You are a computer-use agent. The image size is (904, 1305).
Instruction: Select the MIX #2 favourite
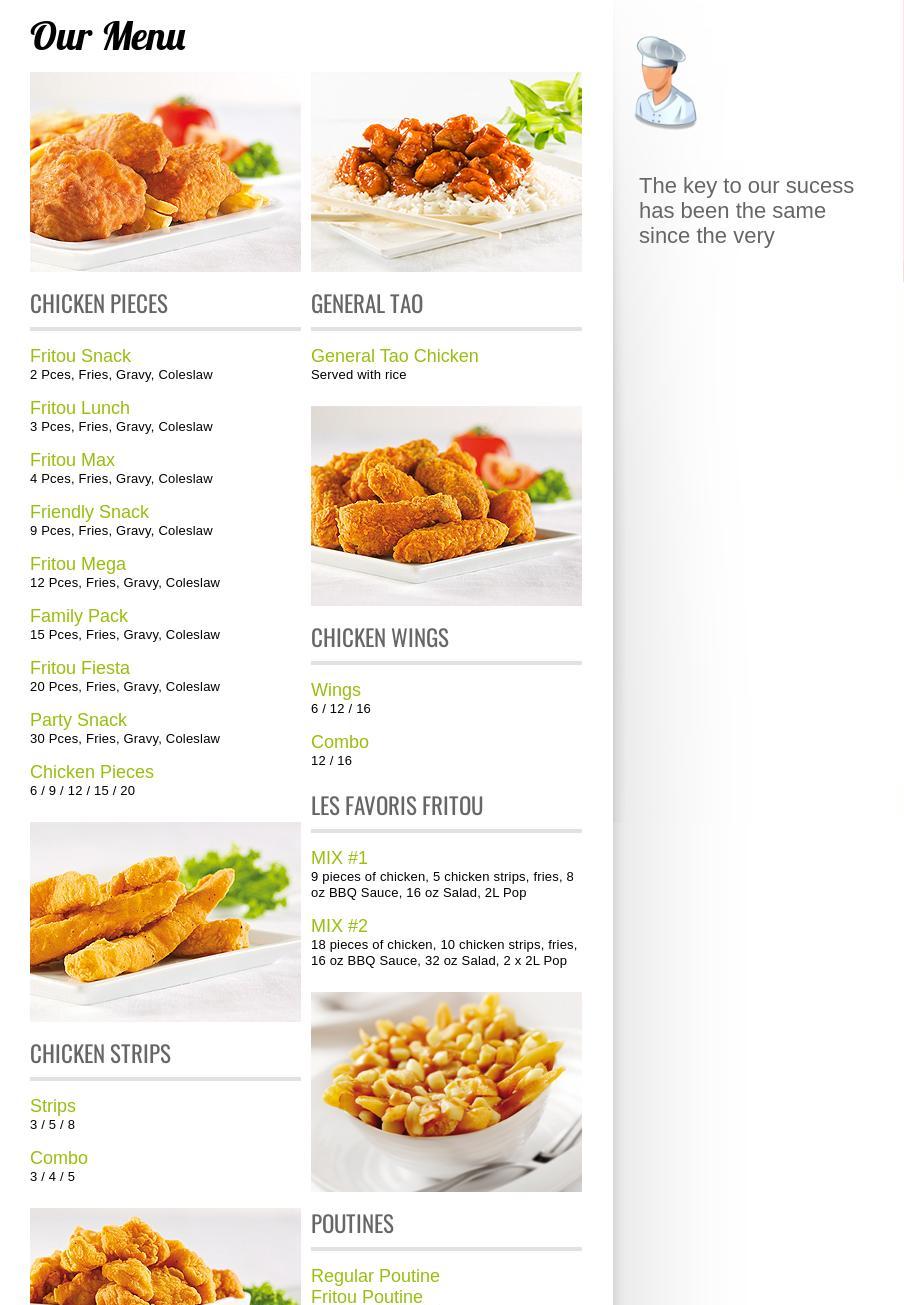click(x=339, y=926)
